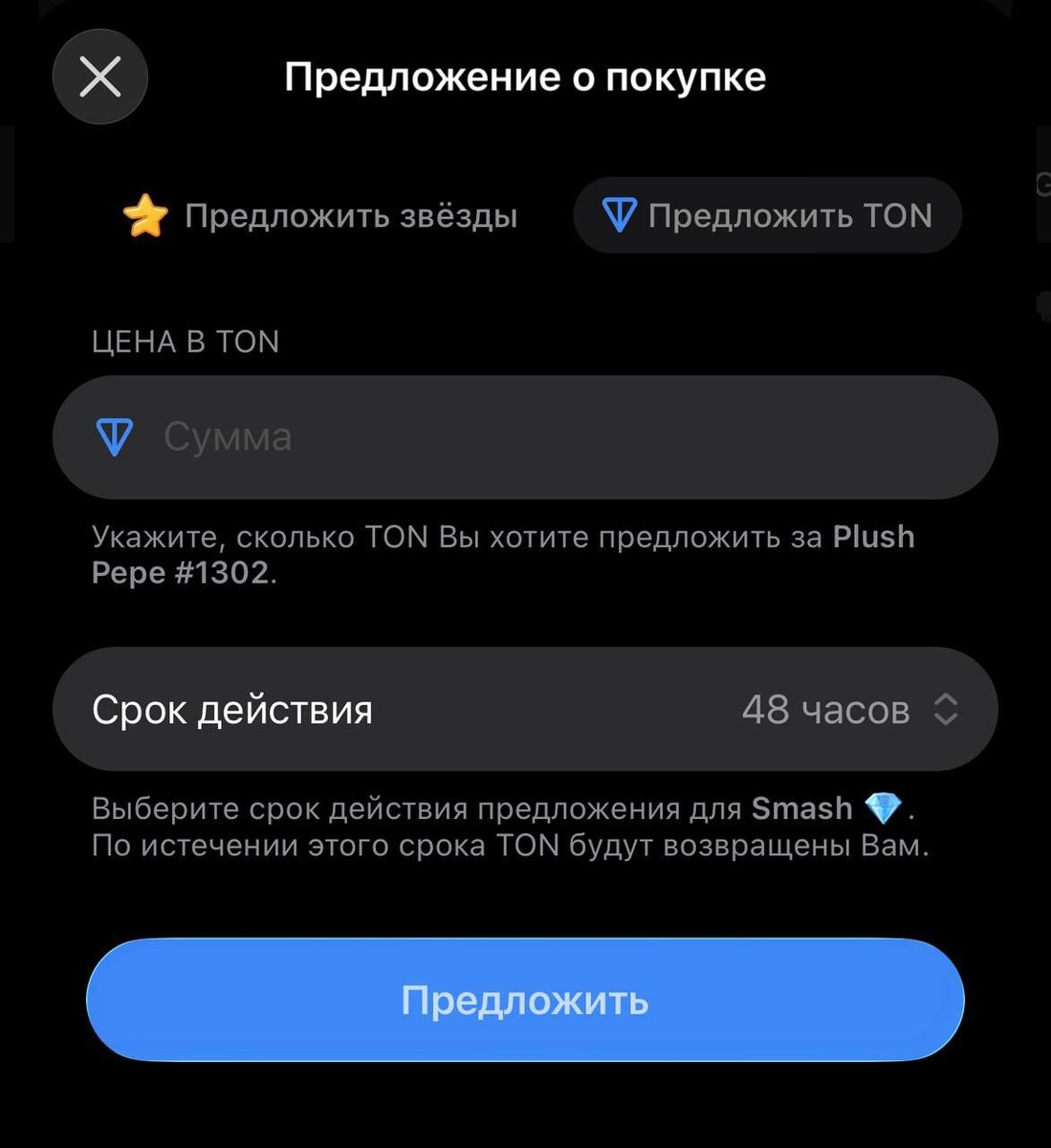Image resolution: width=1051 pixels, height=1148 pixels.
Task: Switch to the Предложить звёзды tab
Action: coord(320,216)
